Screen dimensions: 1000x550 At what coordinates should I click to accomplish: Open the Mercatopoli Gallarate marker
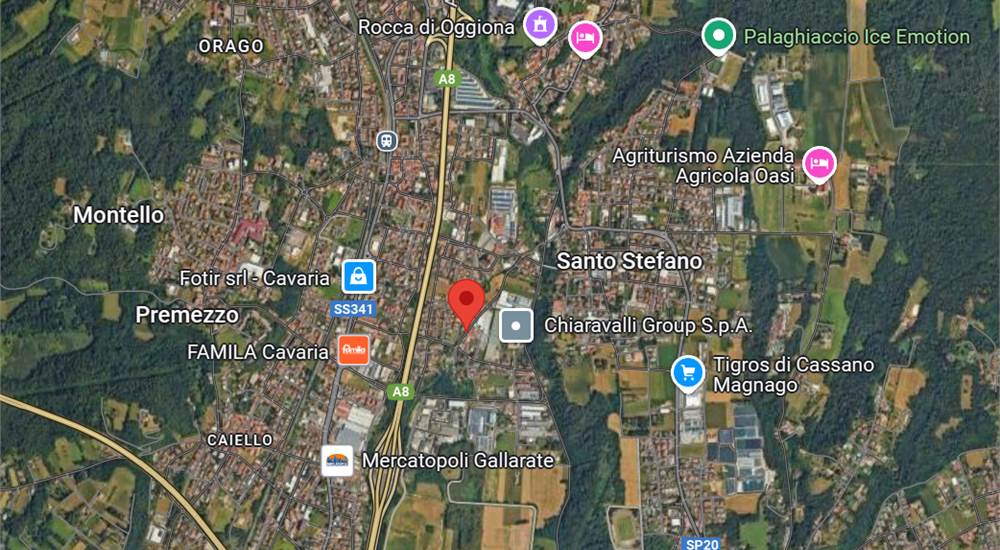[337, 461]
